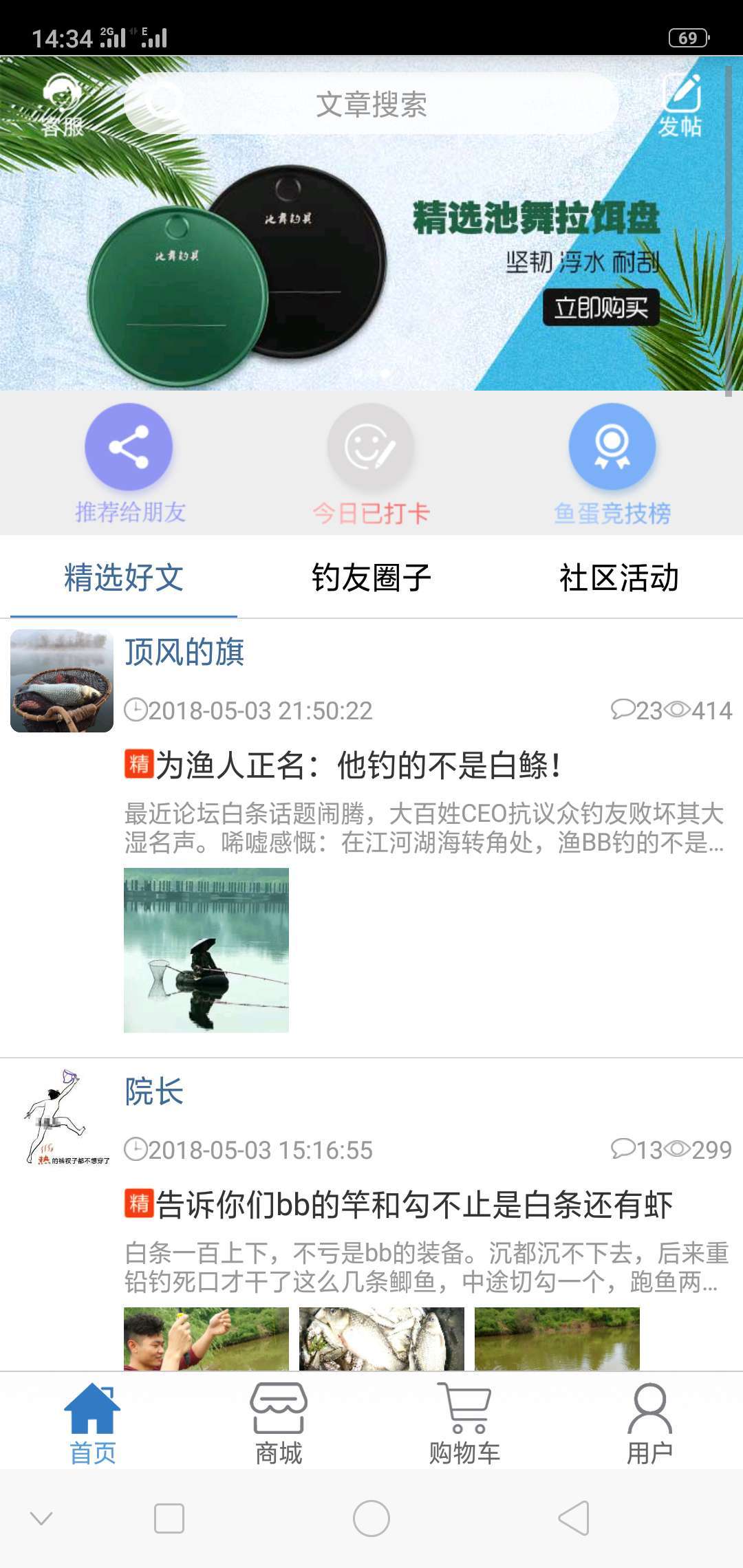Tap 立即购买 on the bait tray banner
The height and width of the screenshot is (1568, 743).
click(601, 307)
